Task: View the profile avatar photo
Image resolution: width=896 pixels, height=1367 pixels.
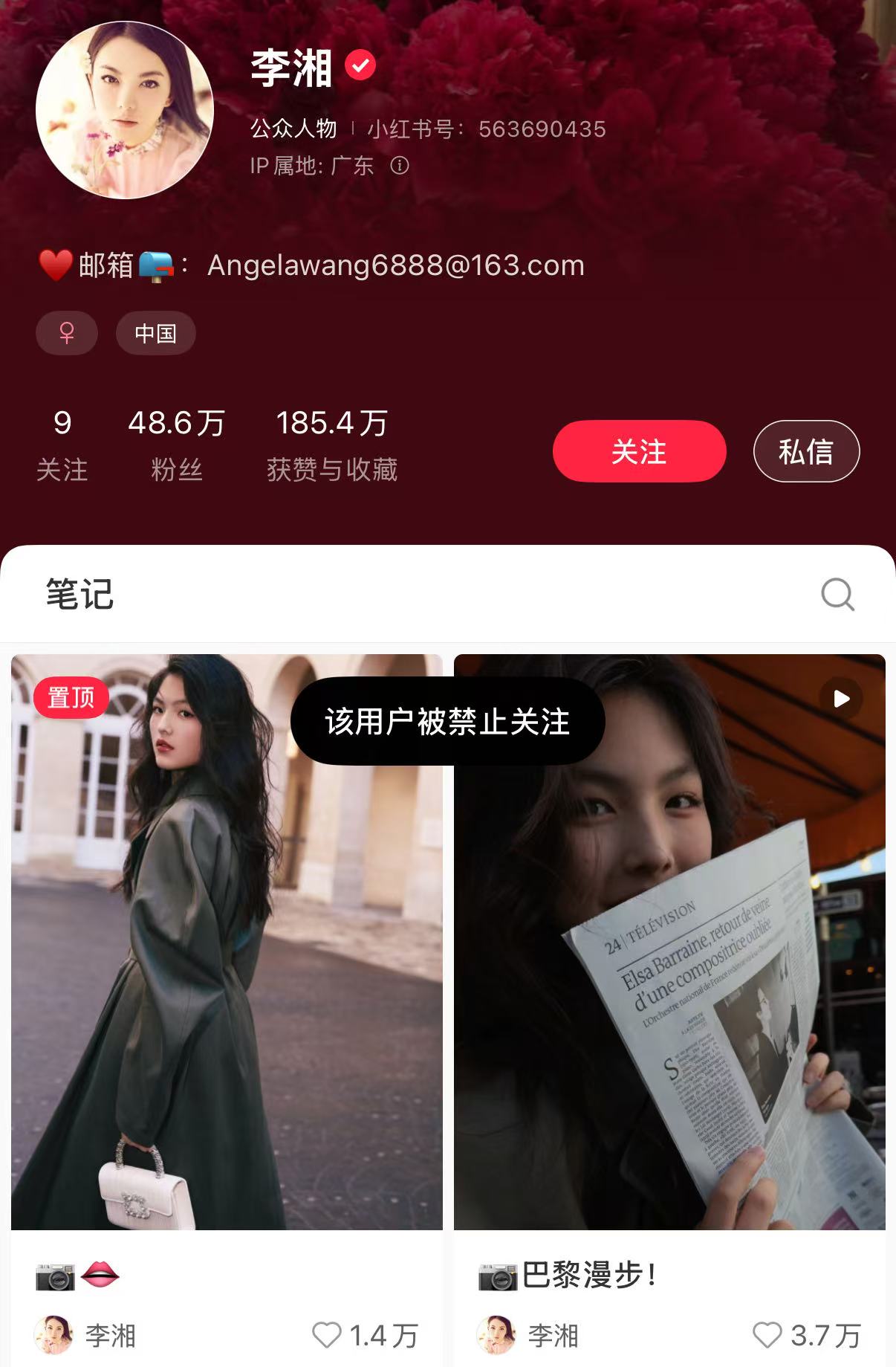Action: [125, 110]
